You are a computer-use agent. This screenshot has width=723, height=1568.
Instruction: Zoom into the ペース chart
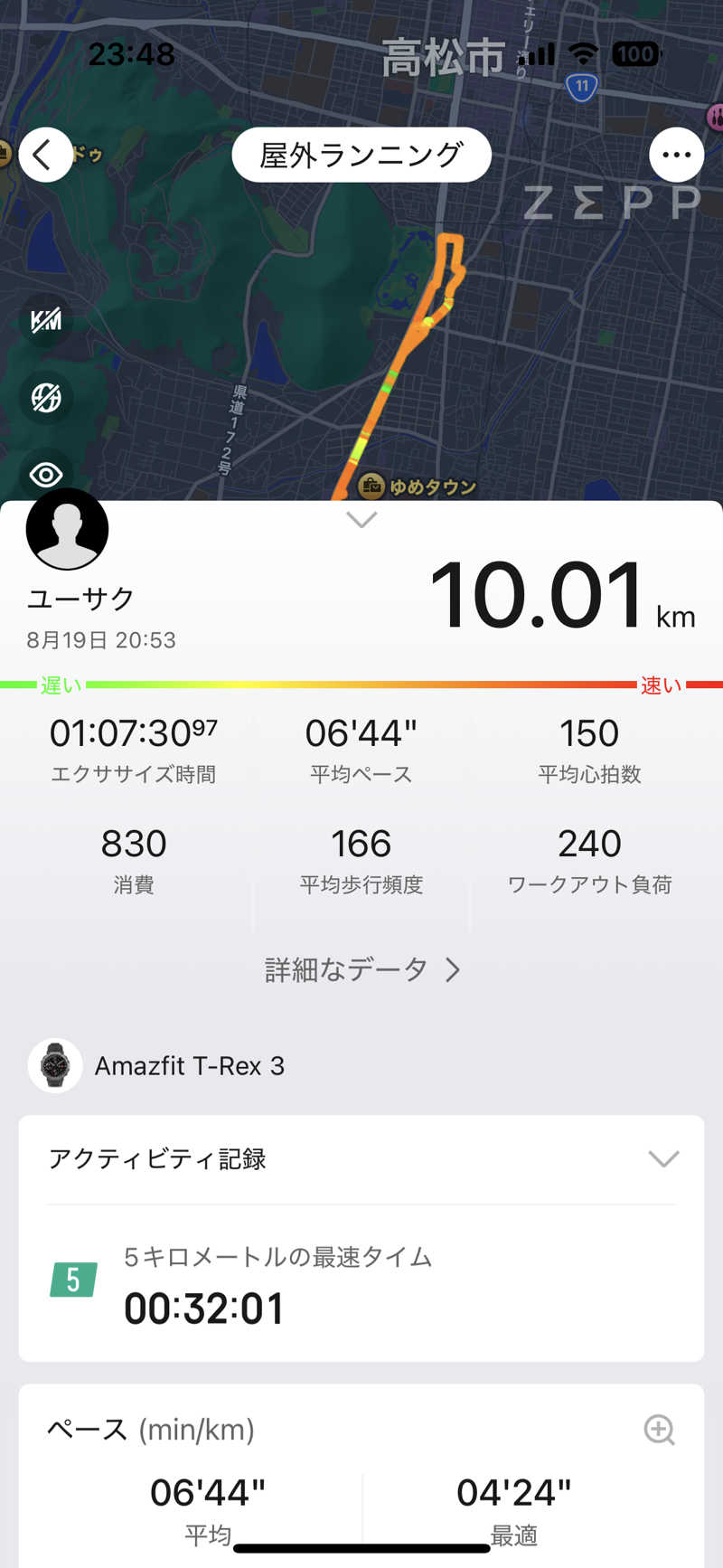[x=659, y=1430]
